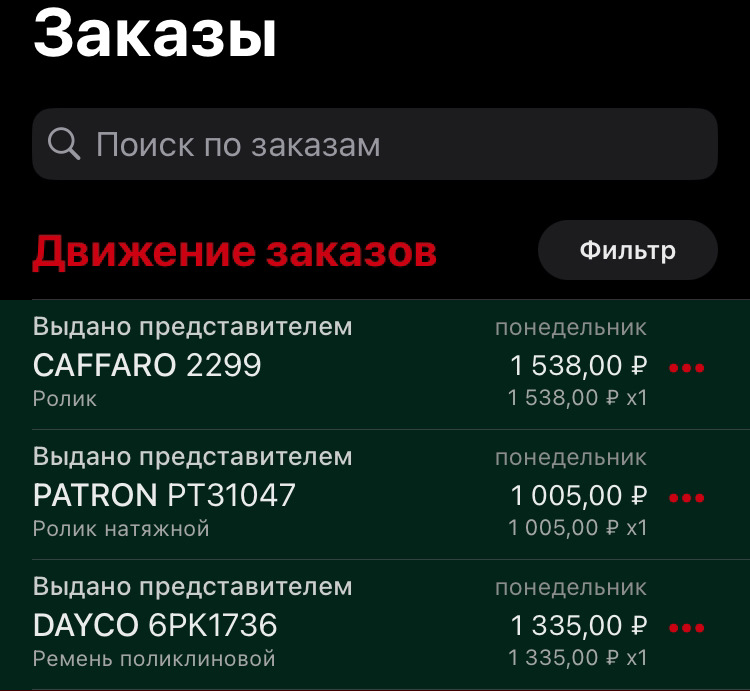This screenshot has width=750, height=691.
Task: Show the three-dot menu for PATRON PT31047
Action: click(x=686, y=498)
